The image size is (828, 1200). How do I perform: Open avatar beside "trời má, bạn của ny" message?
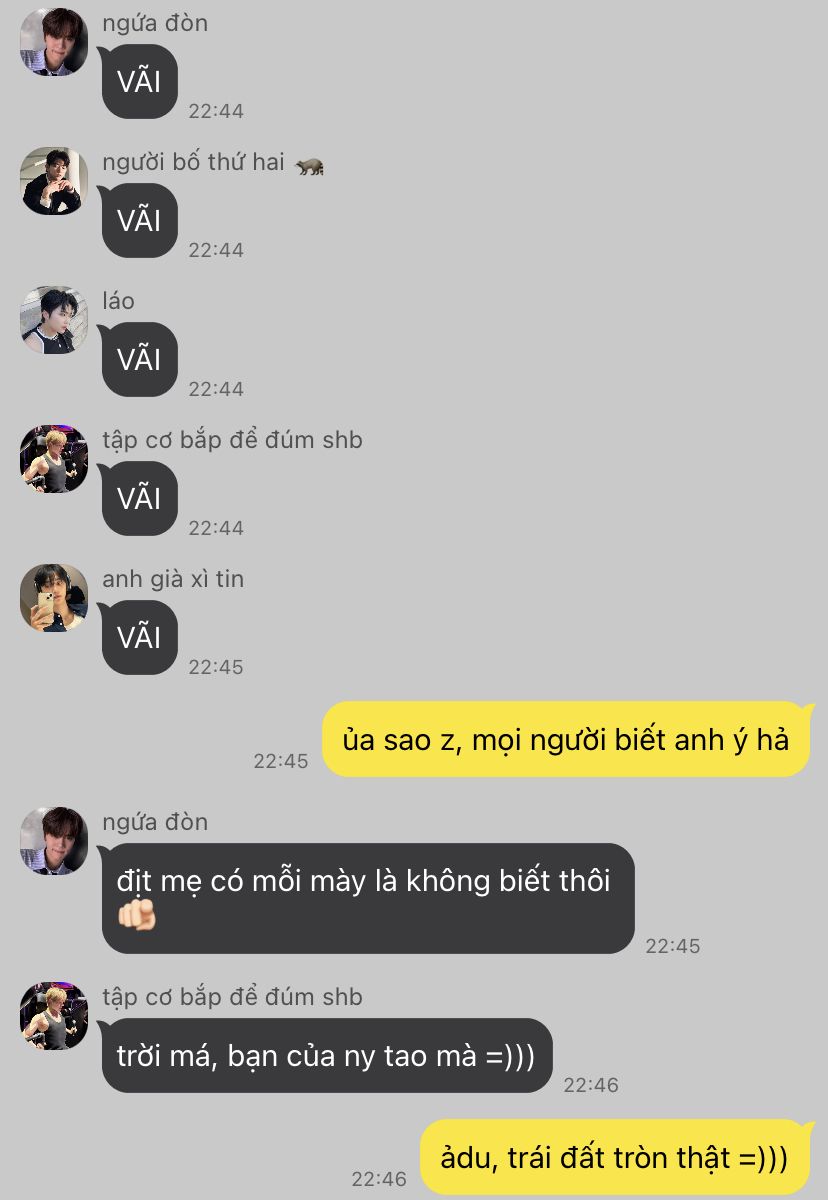[x=54, y=1015]
